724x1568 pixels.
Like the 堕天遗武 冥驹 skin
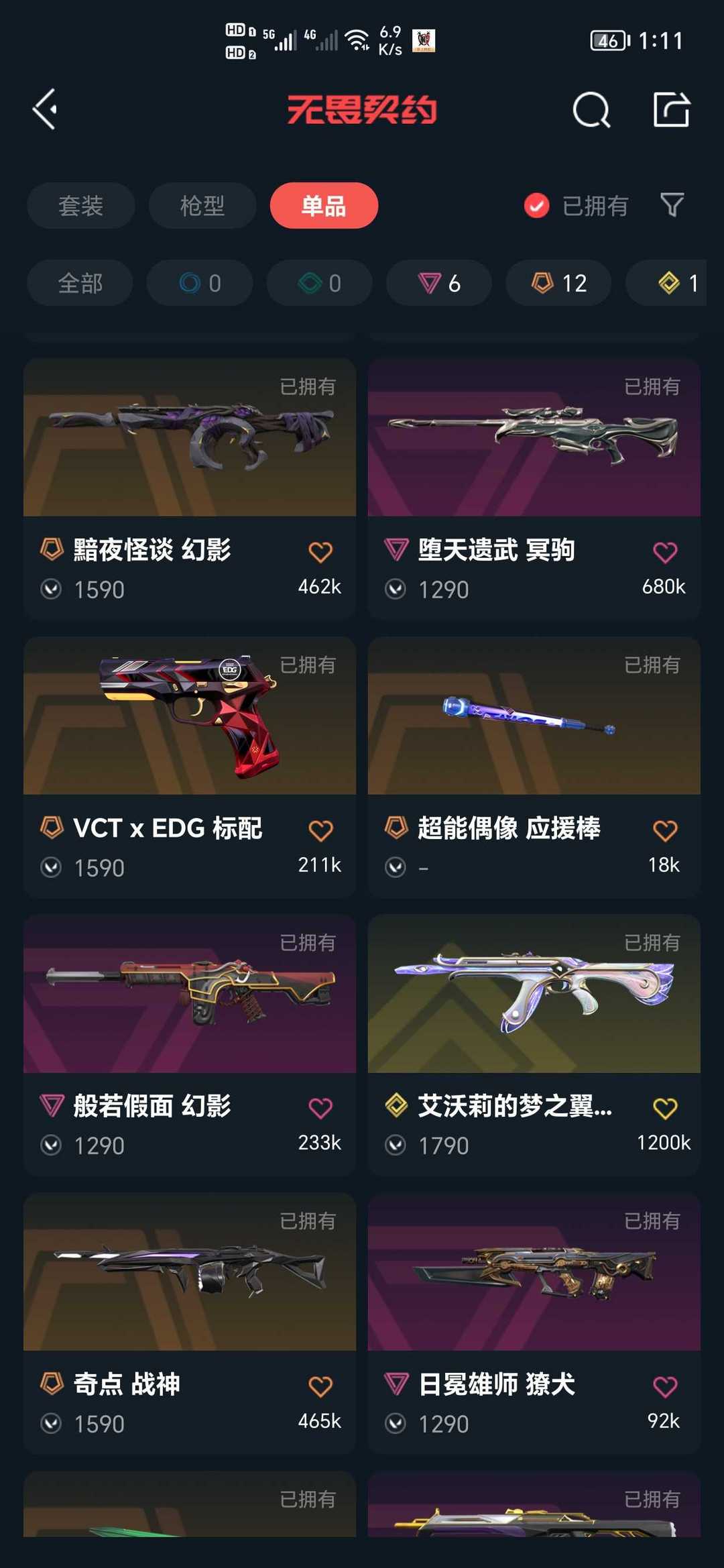pyautogui.click(x=664, y=552)
